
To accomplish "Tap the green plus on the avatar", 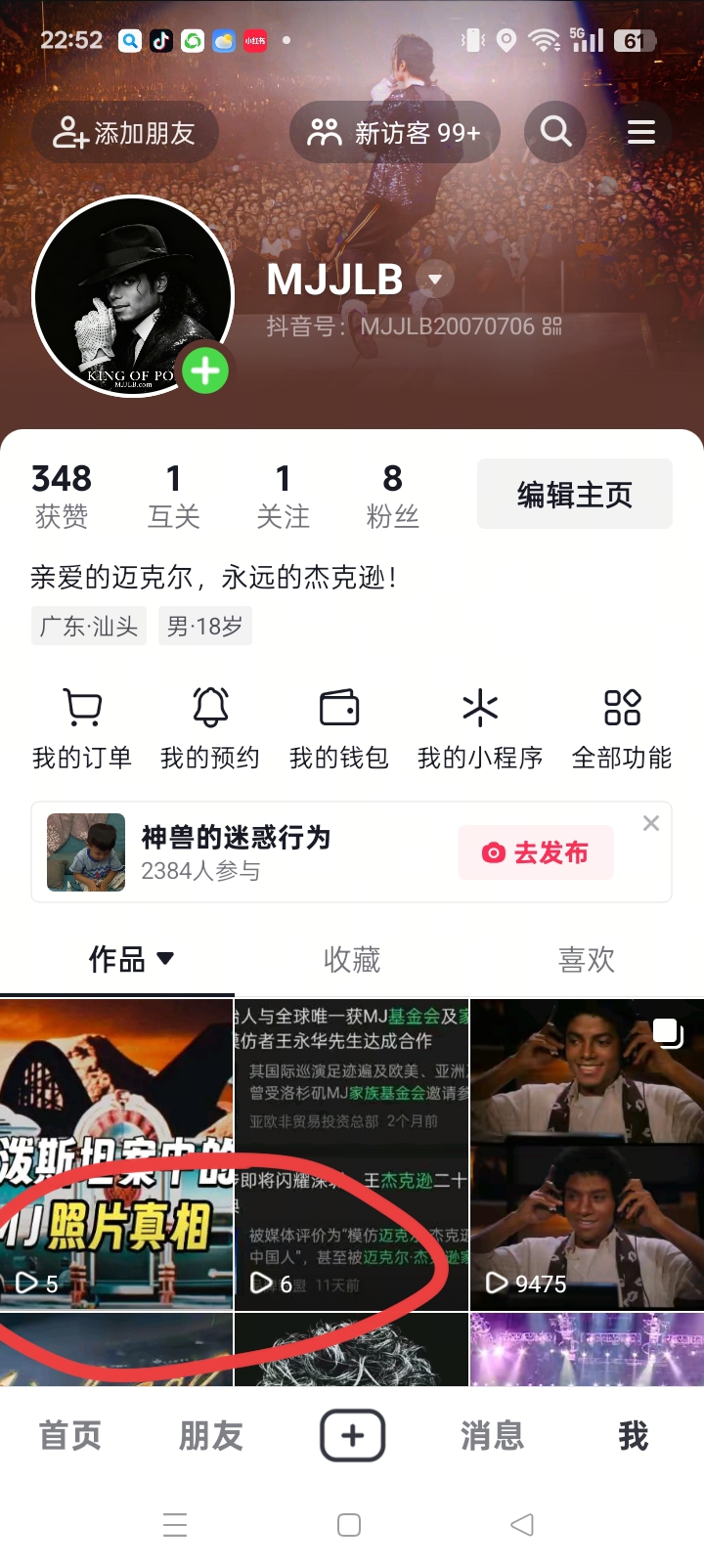I will (205, 371).
